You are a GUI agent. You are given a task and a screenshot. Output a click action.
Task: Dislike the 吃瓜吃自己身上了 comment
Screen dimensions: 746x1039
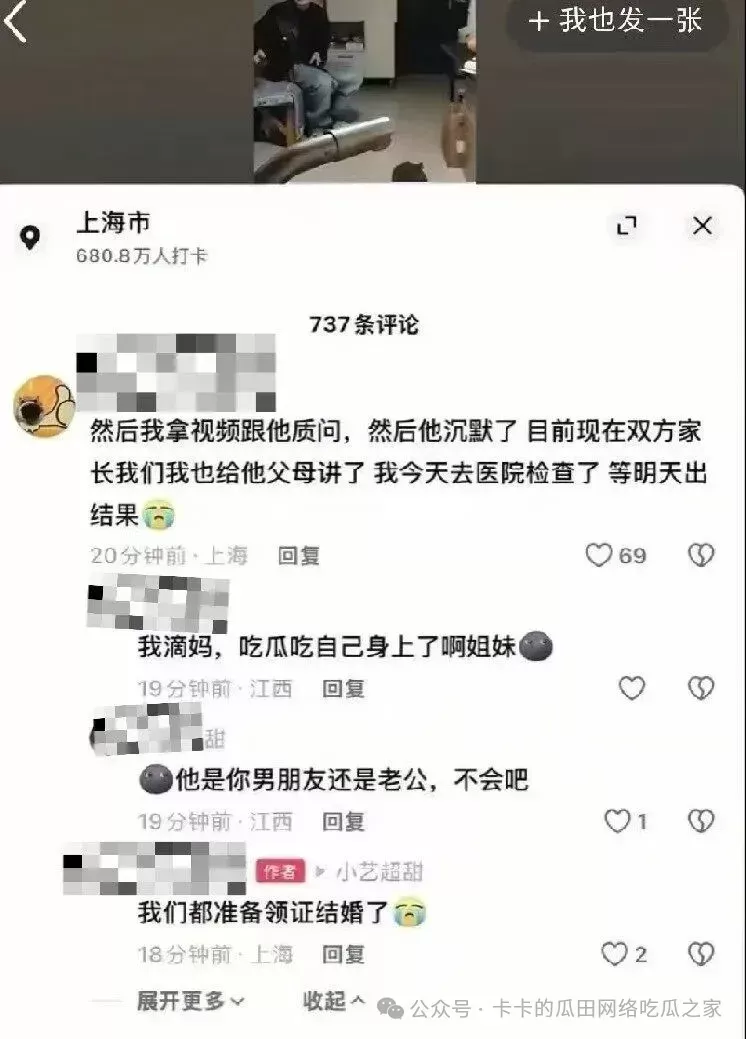tap(701, 688)
